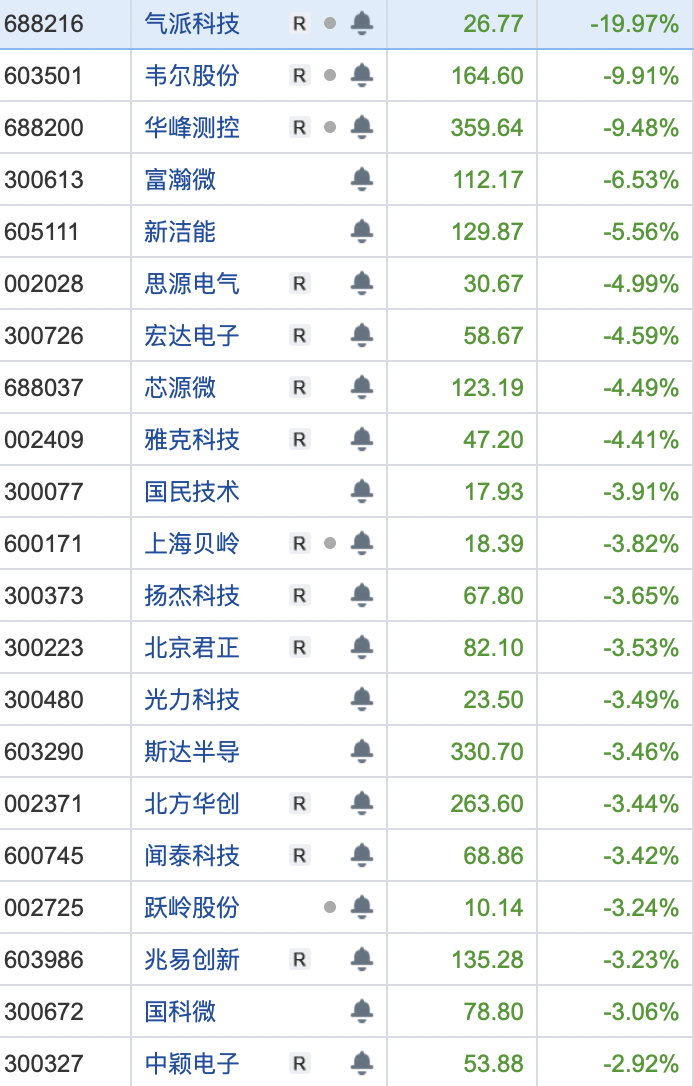The width and height of the screenshot is (694, 1086).
Task: Open the 新洁能 stock link
Action: 180,231
